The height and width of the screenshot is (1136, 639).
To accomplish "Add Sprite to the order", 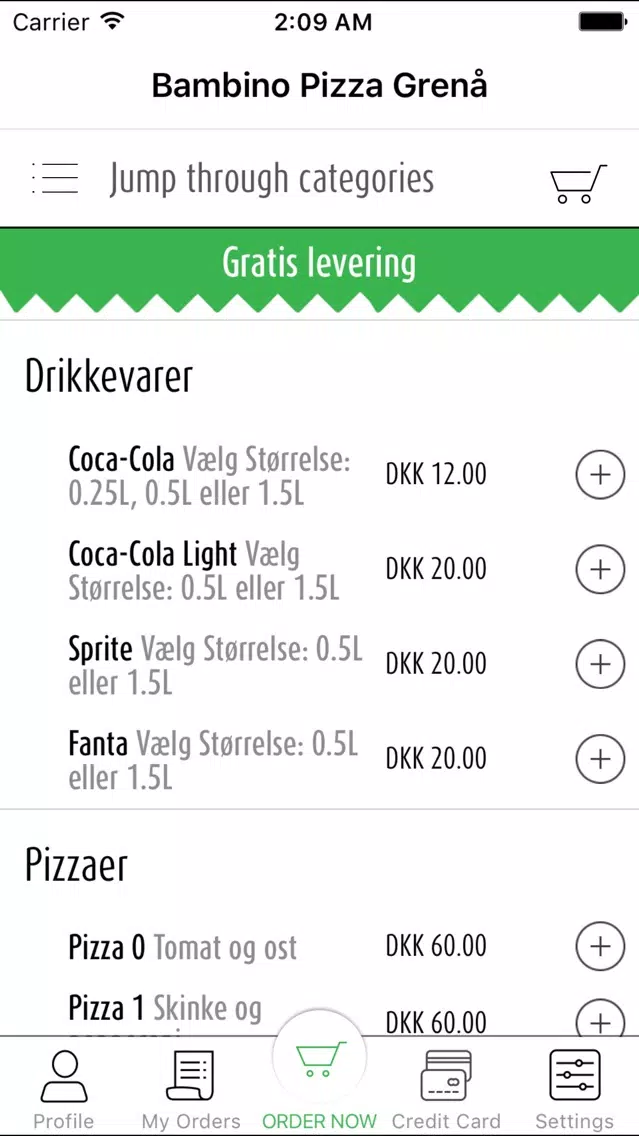I will [600, 664].
